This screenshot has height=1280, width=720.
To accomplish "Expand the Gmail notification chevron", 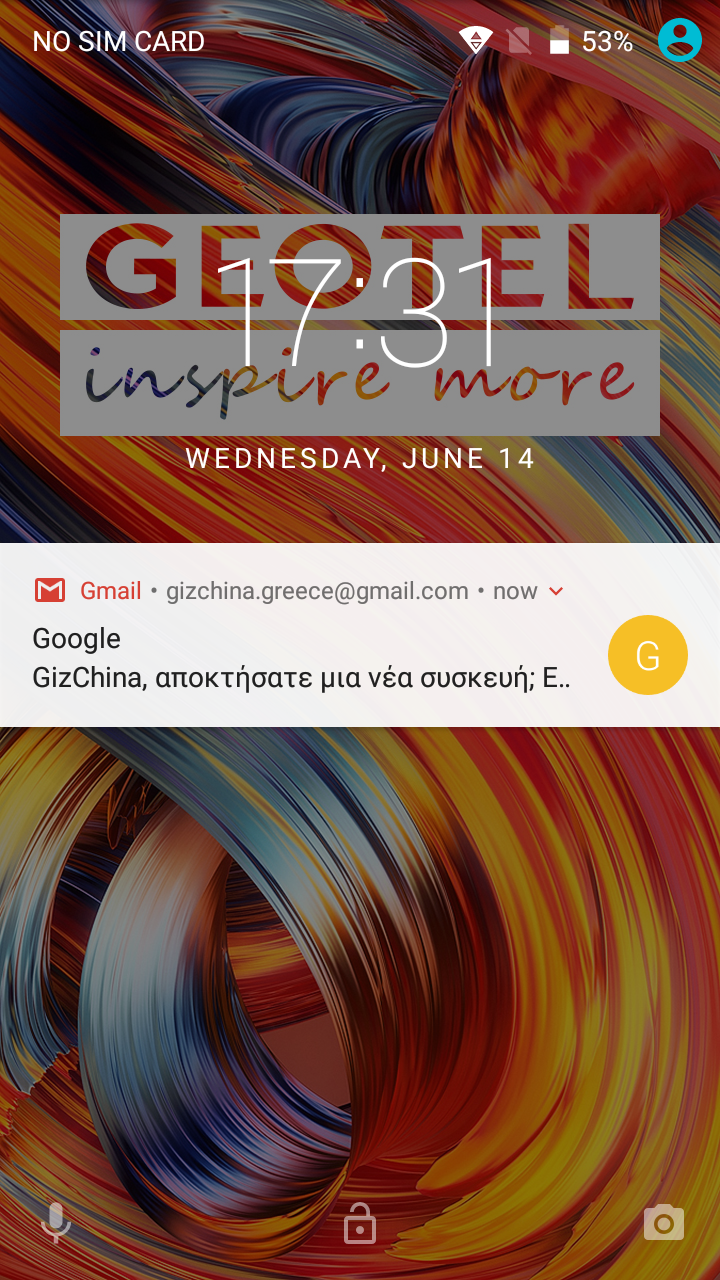I will (x=557, y=591).
